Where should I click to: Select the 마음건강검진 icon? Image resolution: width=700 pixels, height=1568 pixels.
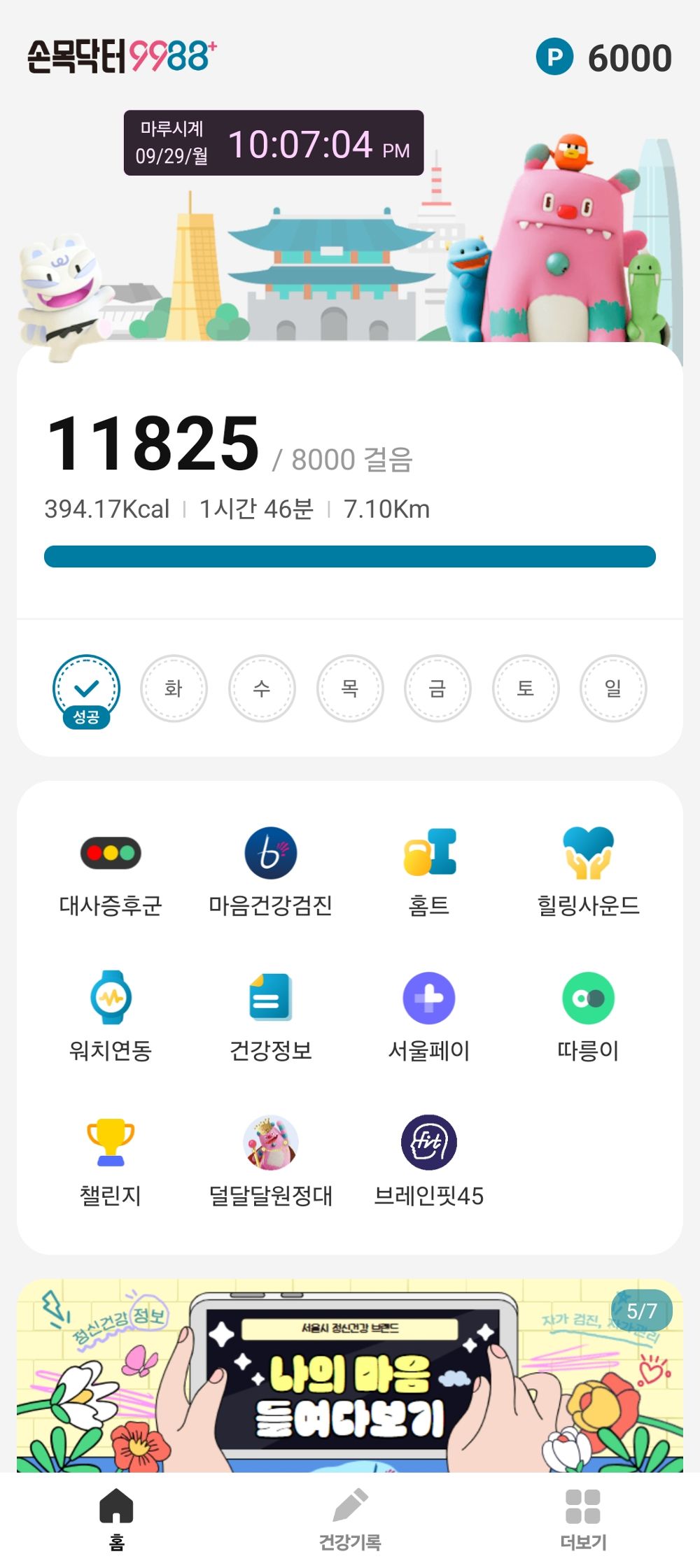click(x=269, y=853)
